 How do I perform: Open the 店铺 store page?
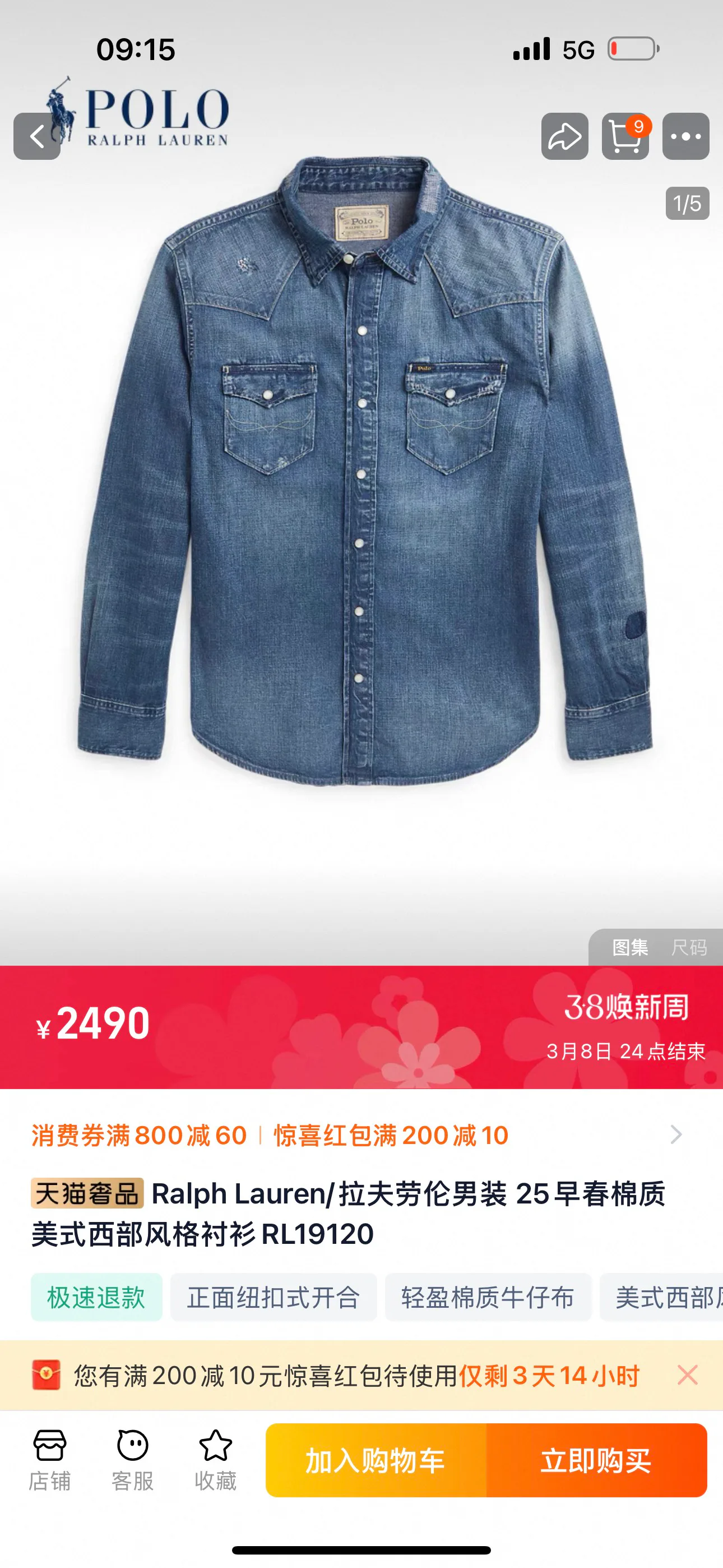pos(50,1460)
